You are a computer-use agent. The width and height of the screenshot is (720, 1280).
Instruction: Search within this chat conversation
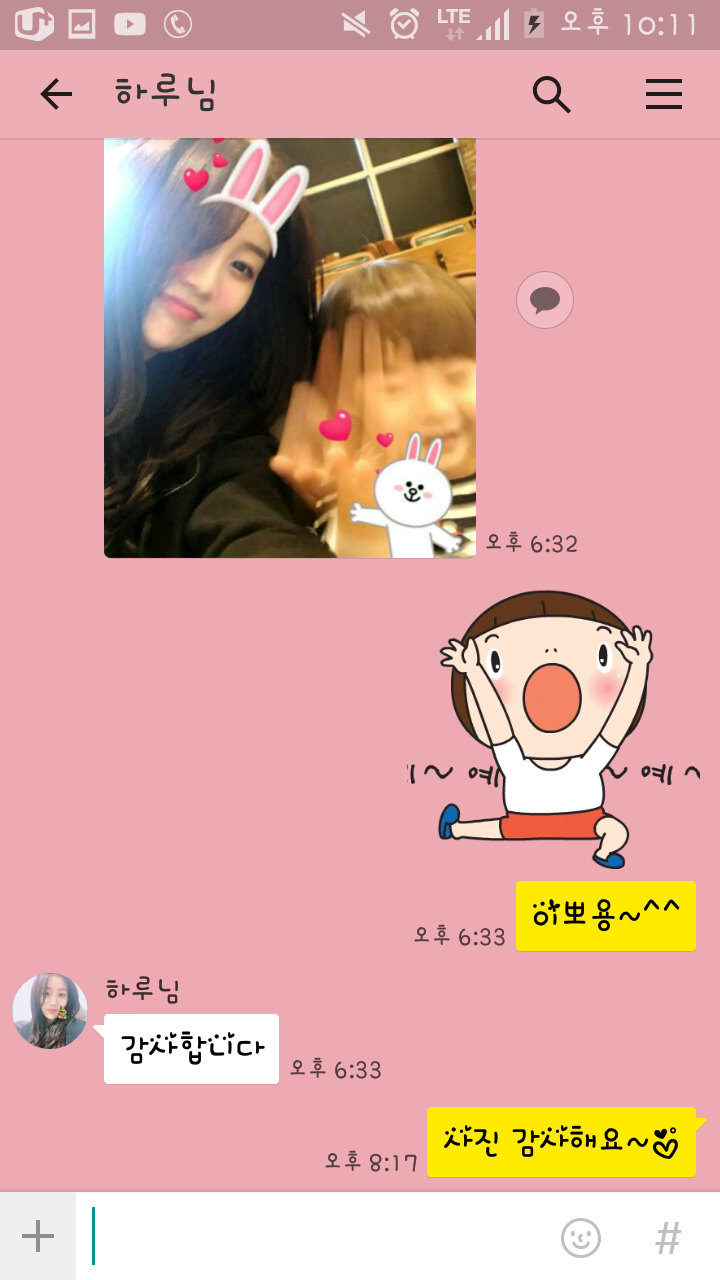(x=551, y=95)
